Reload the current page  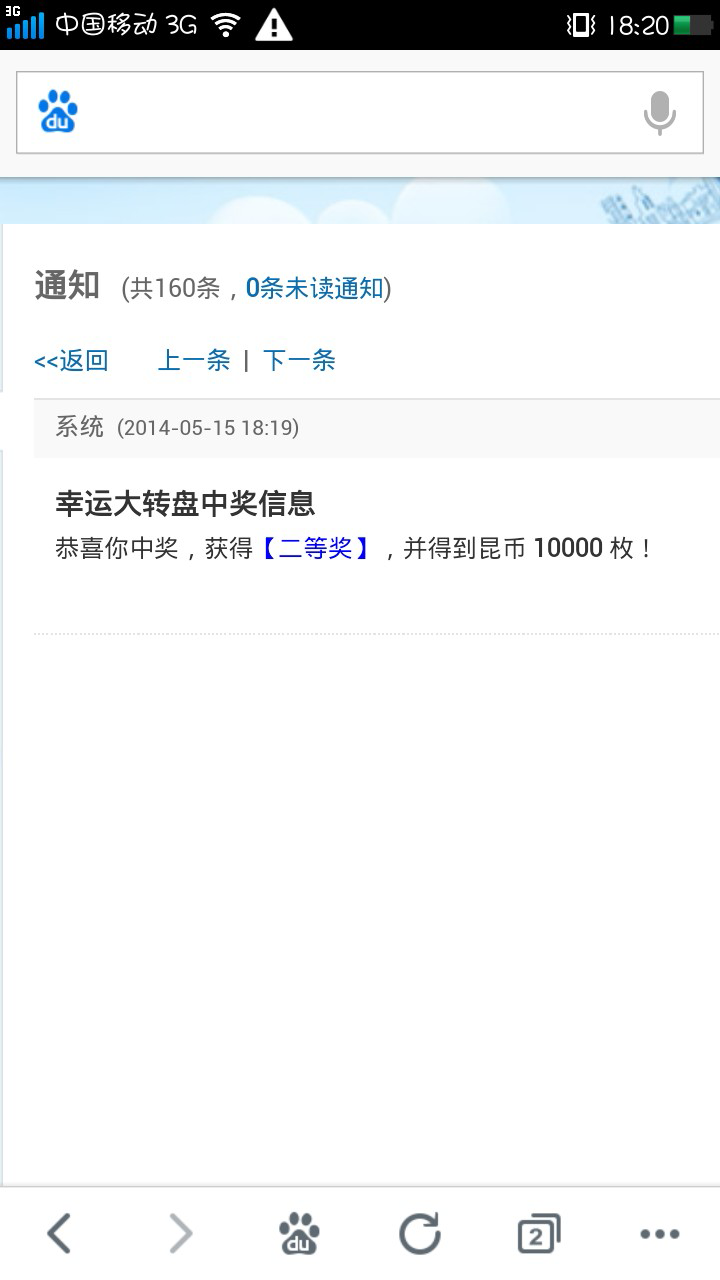pos(420,1234)
